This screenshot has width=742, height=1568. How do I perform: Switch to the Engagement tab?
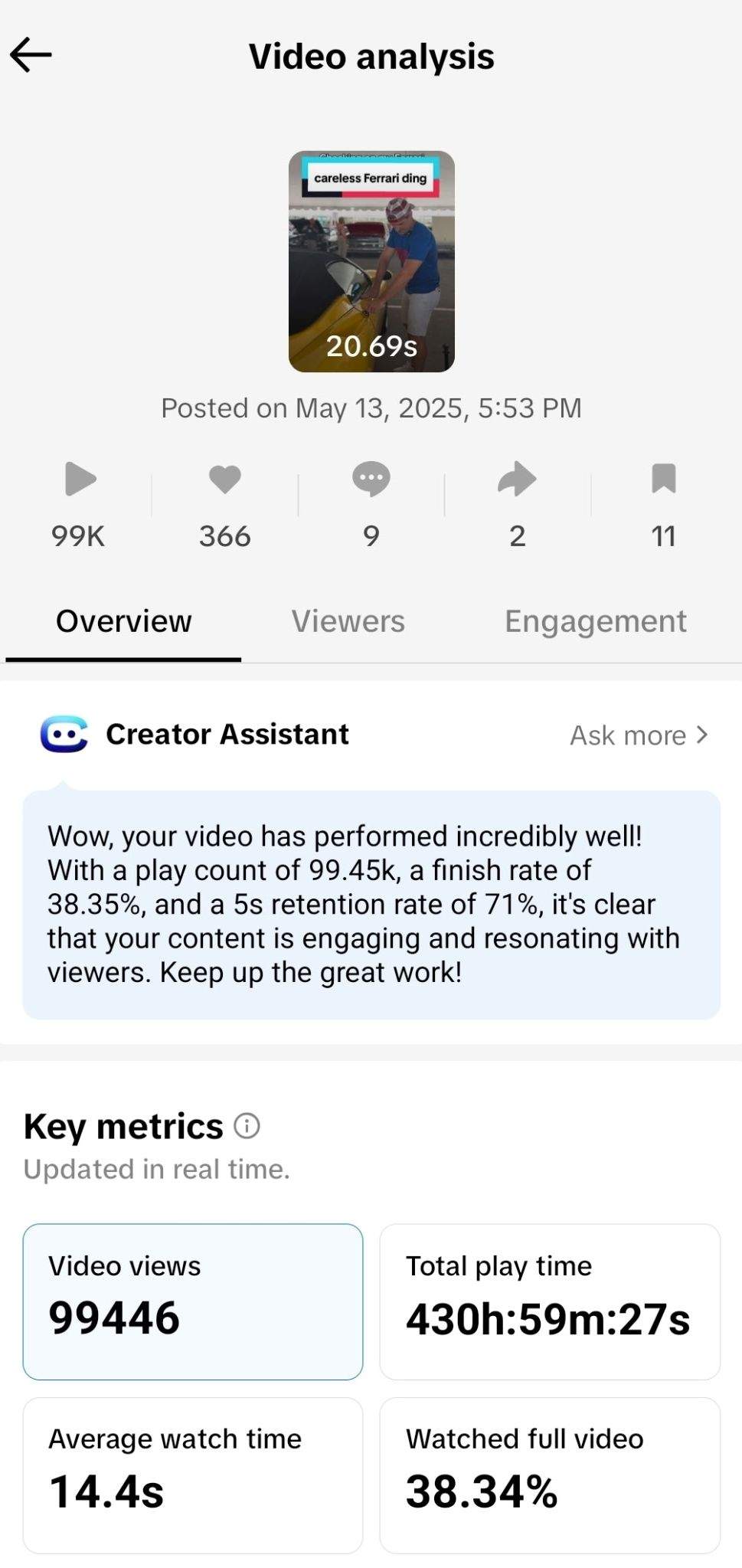coord(595,621)
